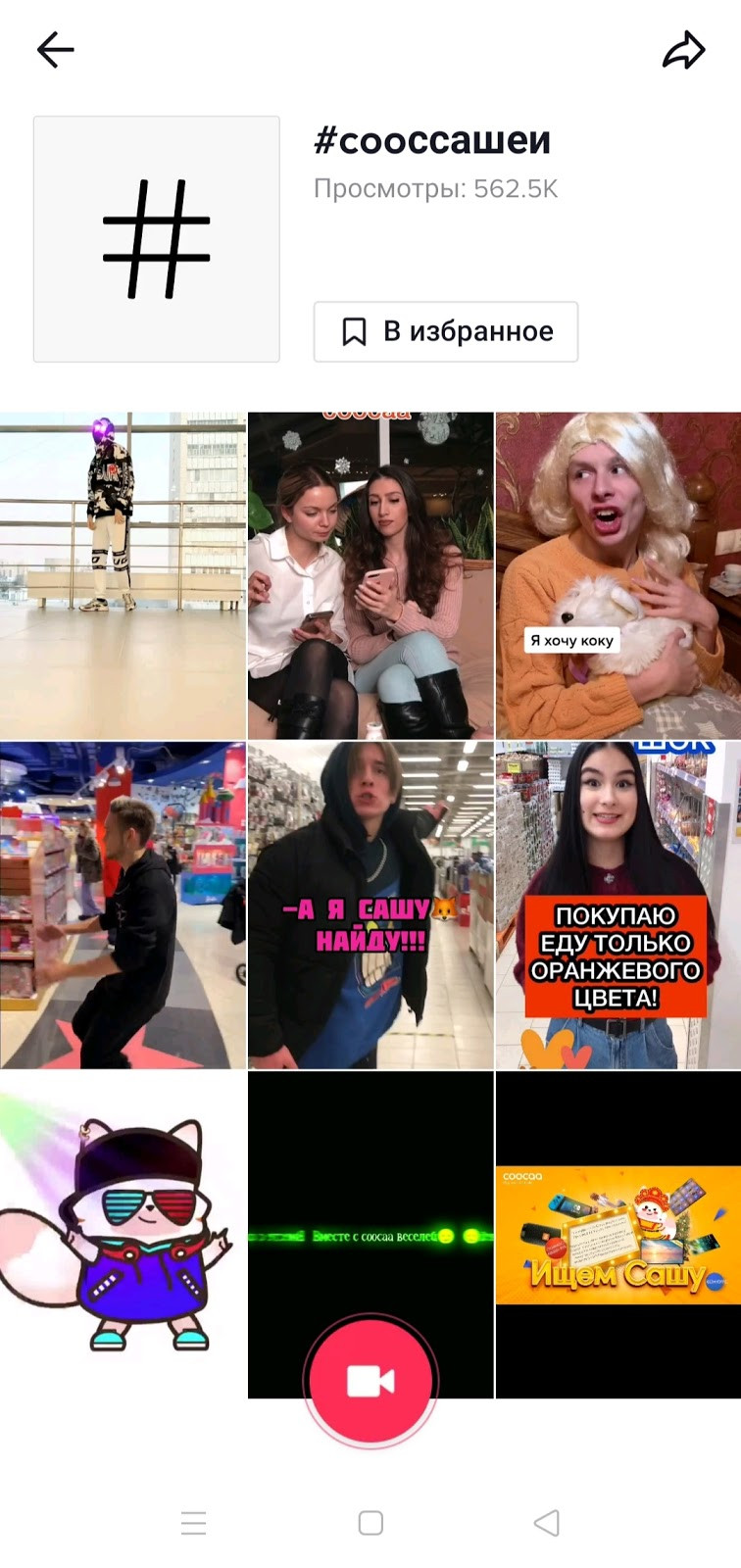Open the 'Я хочу коку' video
The image size is (741, 1568).
coord(618,575)
